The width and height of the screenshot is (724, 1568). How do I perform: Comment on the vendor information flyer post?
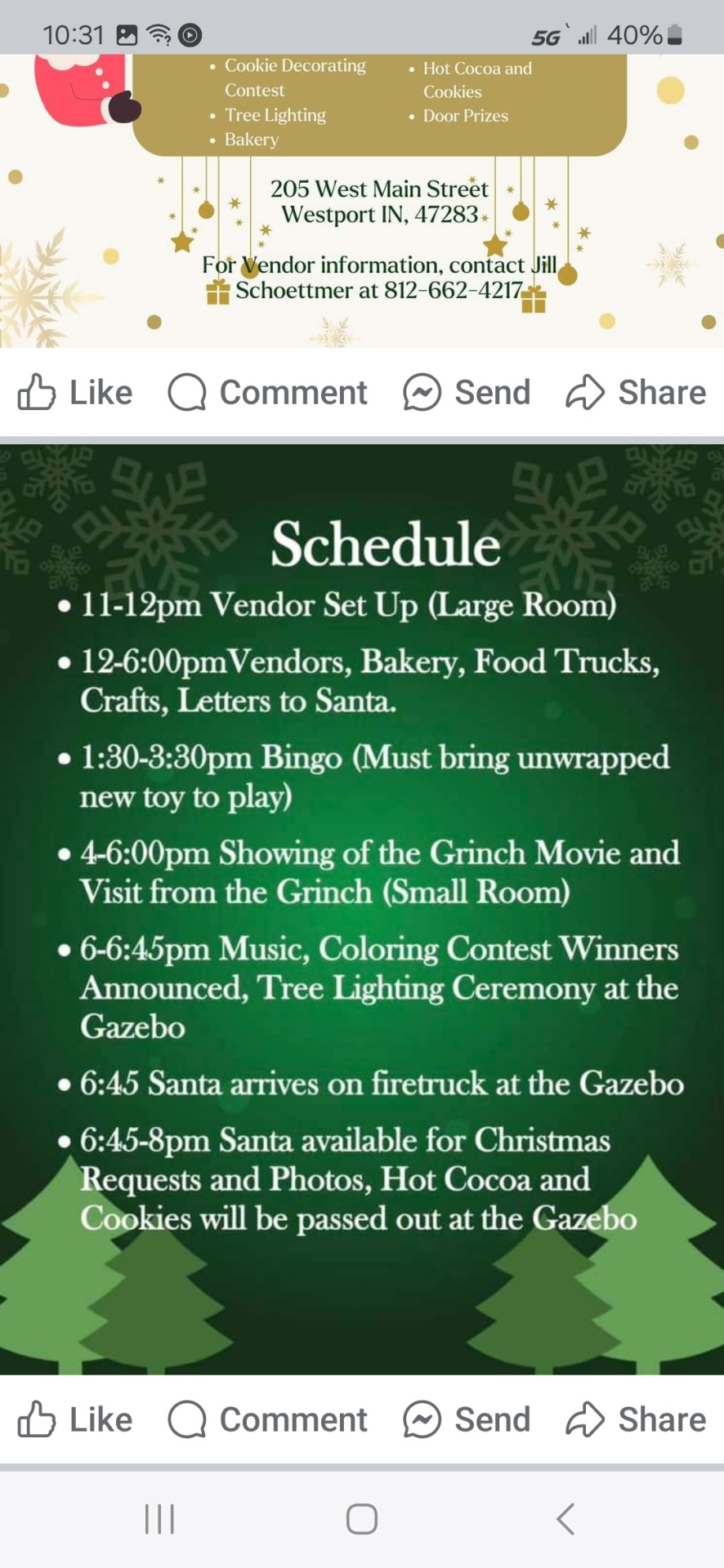[x=268, y=393]
